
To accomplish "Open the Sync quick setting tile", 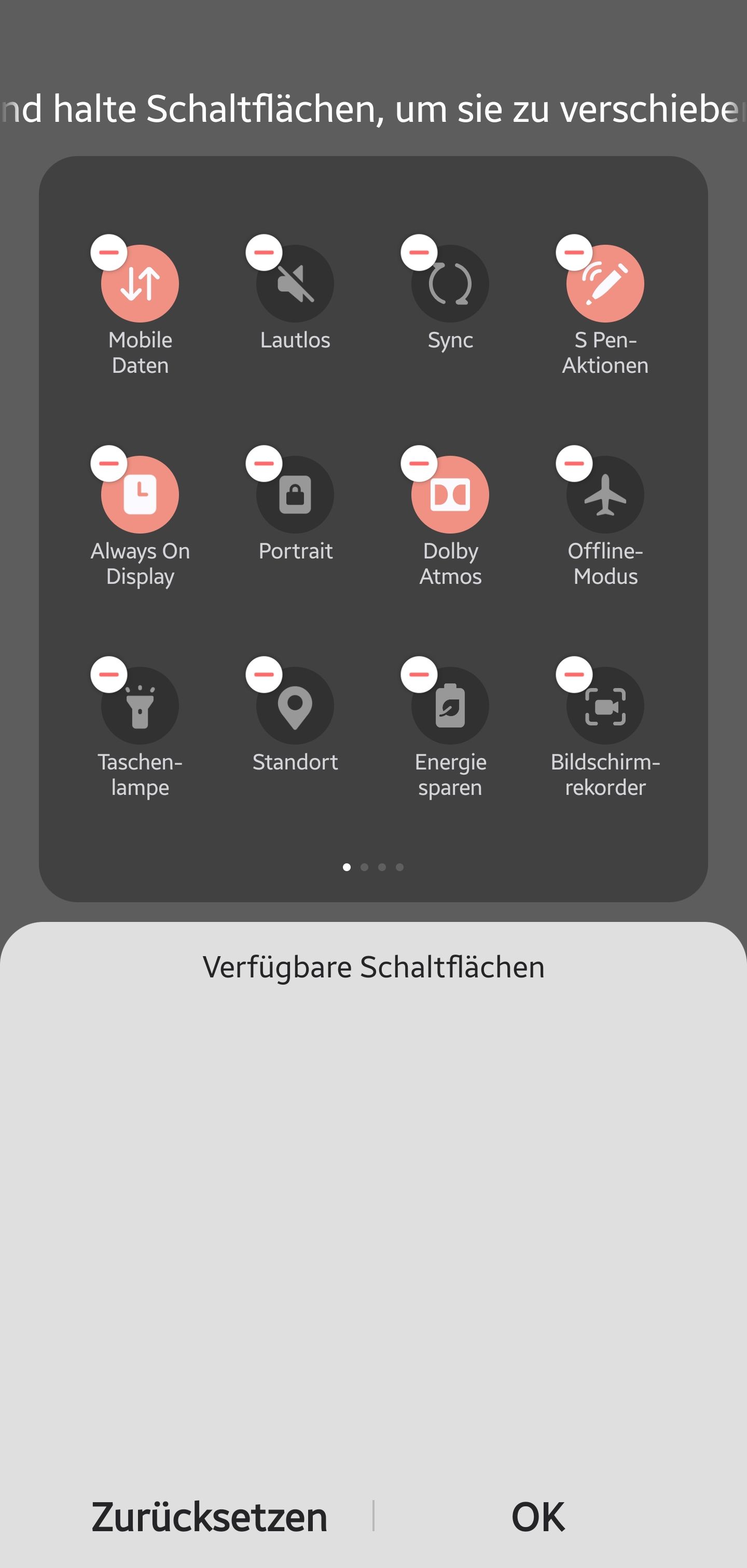I will point(450,283).
